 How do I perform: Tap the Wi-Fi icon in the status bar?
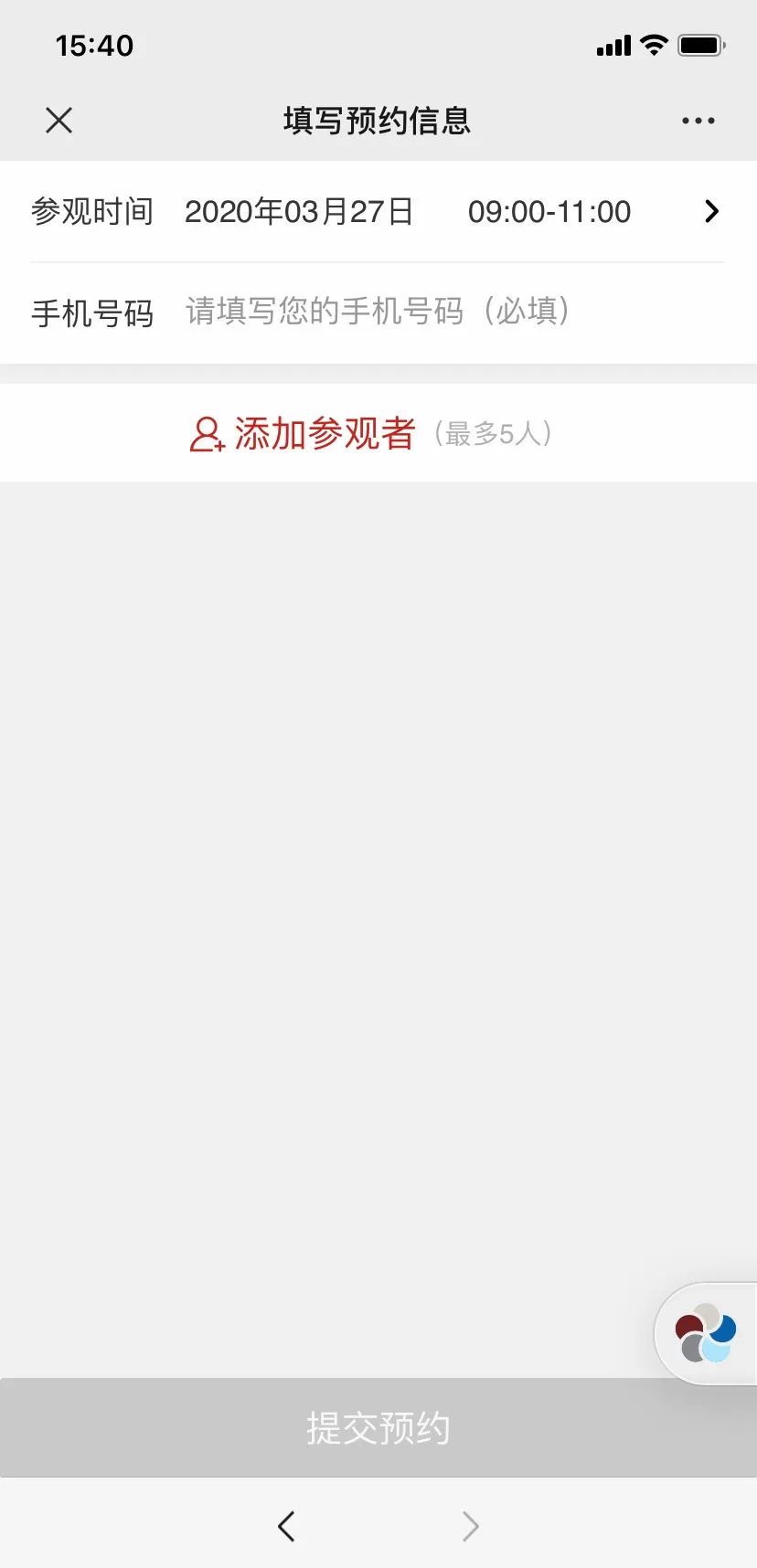pos(654,44)
